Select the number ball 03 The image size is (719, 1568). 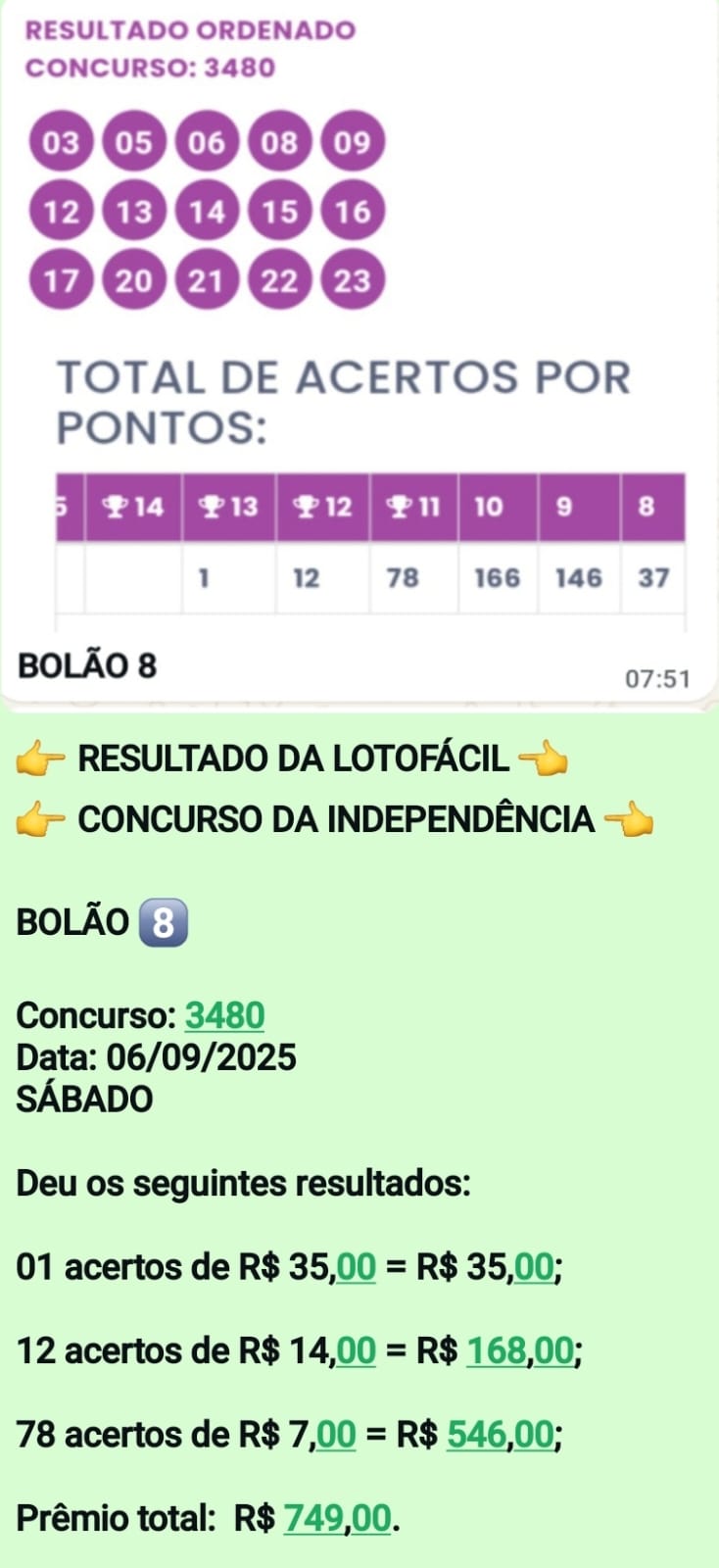tap(59, 144)
